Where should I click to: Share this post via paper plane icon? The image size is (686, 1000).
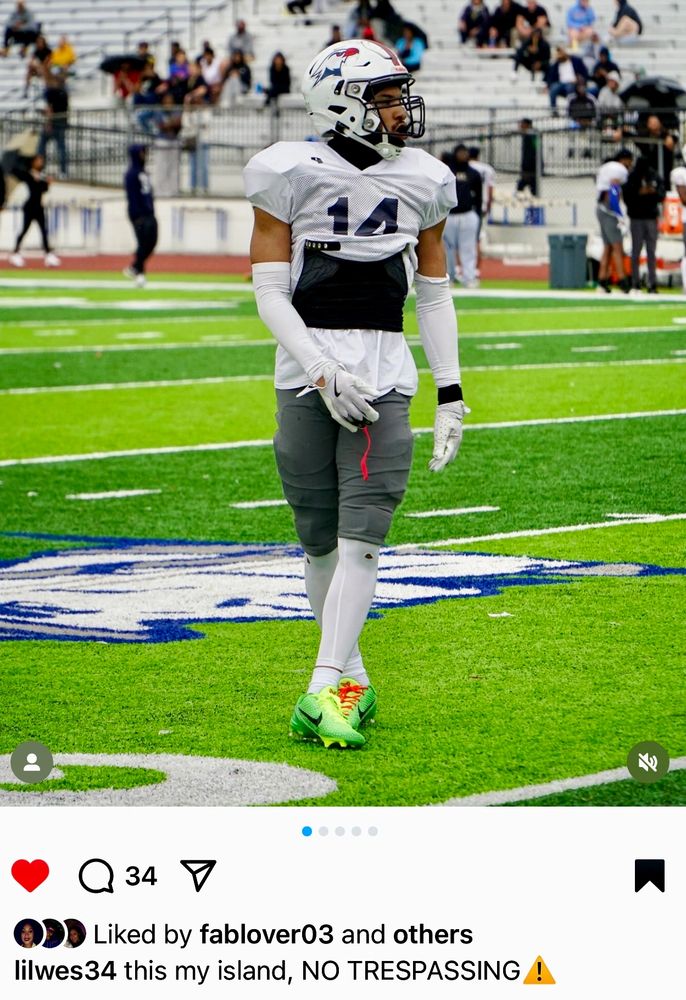coord(198,875)
